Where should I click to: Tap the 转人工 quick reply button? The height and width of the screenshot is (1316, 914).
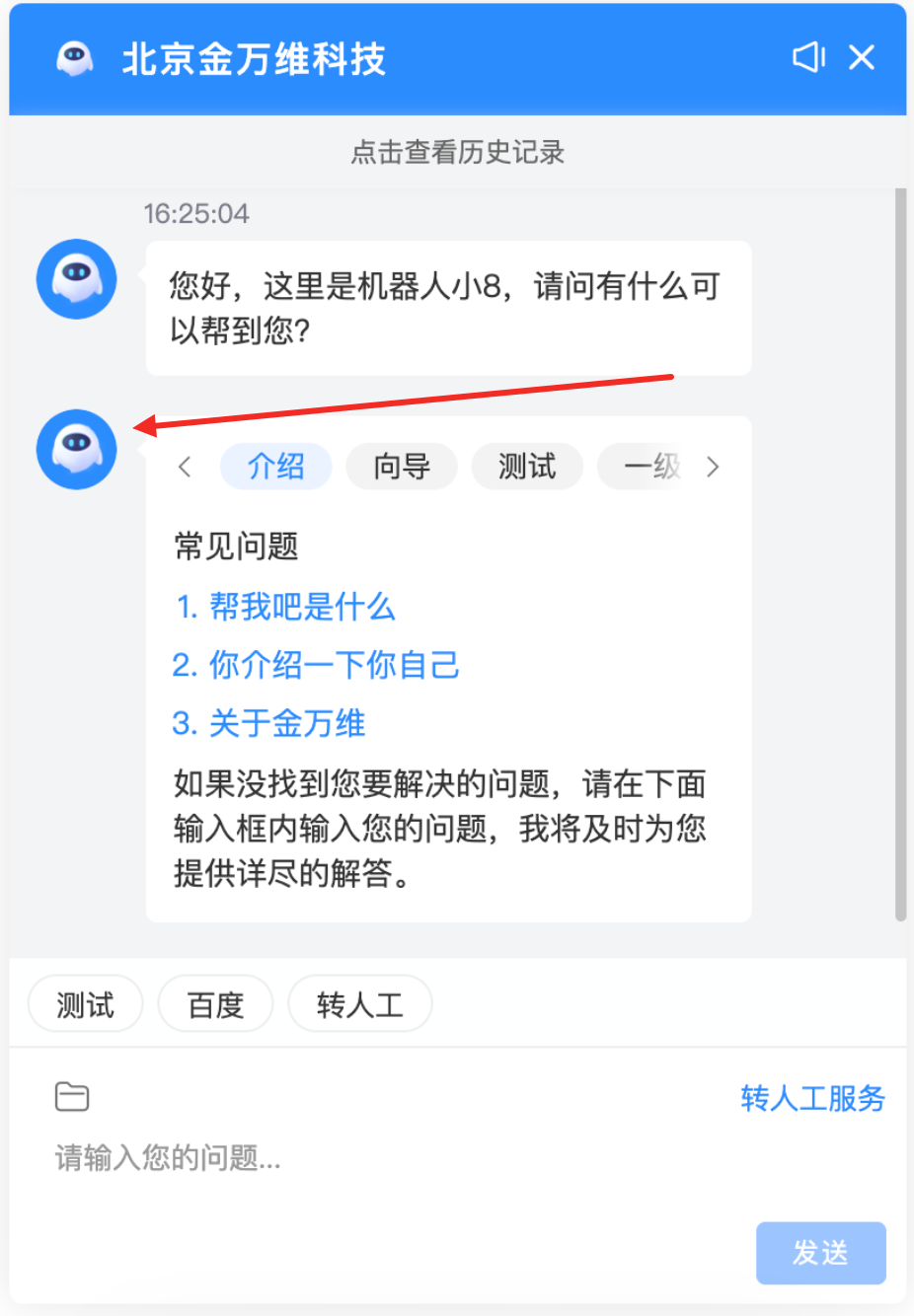359,1004
